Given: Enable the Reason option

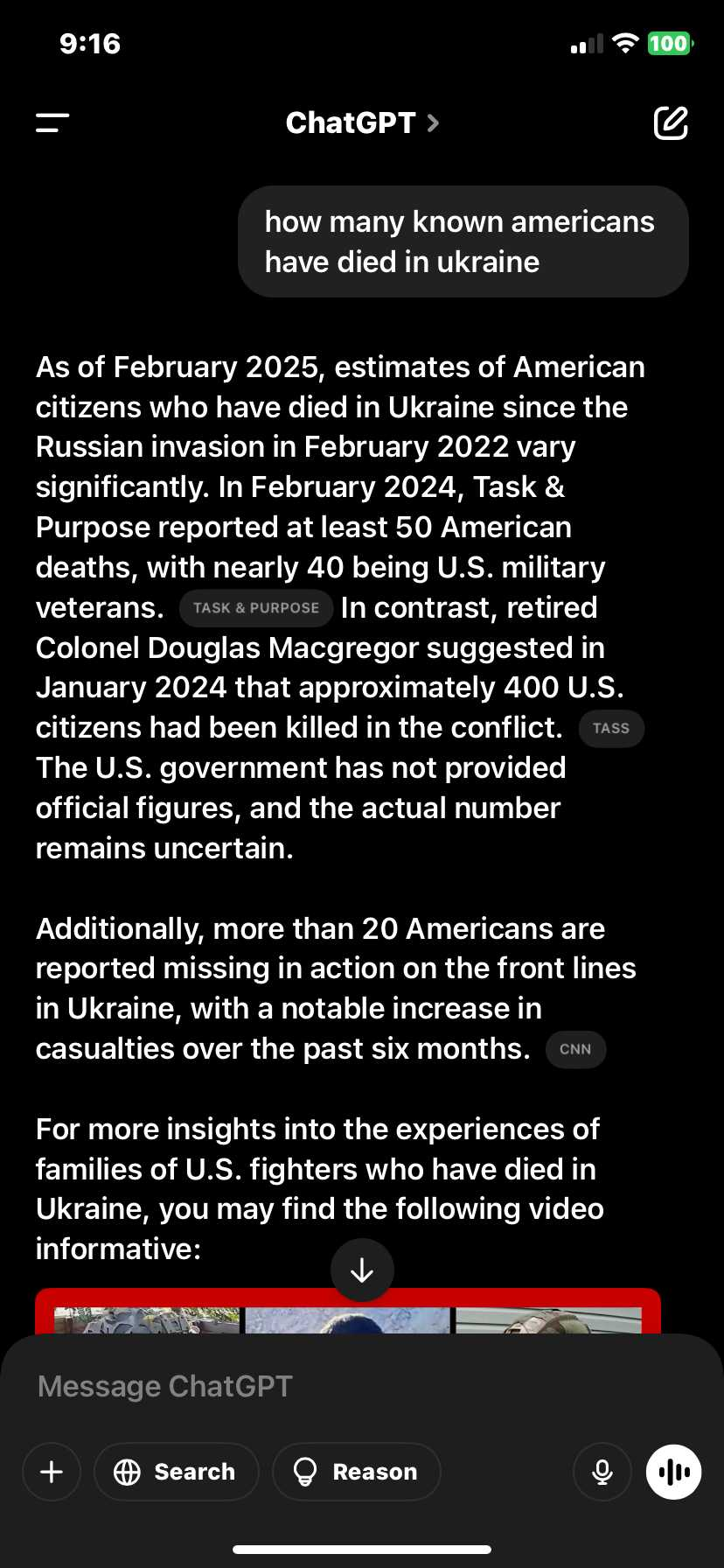Looking at the screenshot, I should [357, 1472].
